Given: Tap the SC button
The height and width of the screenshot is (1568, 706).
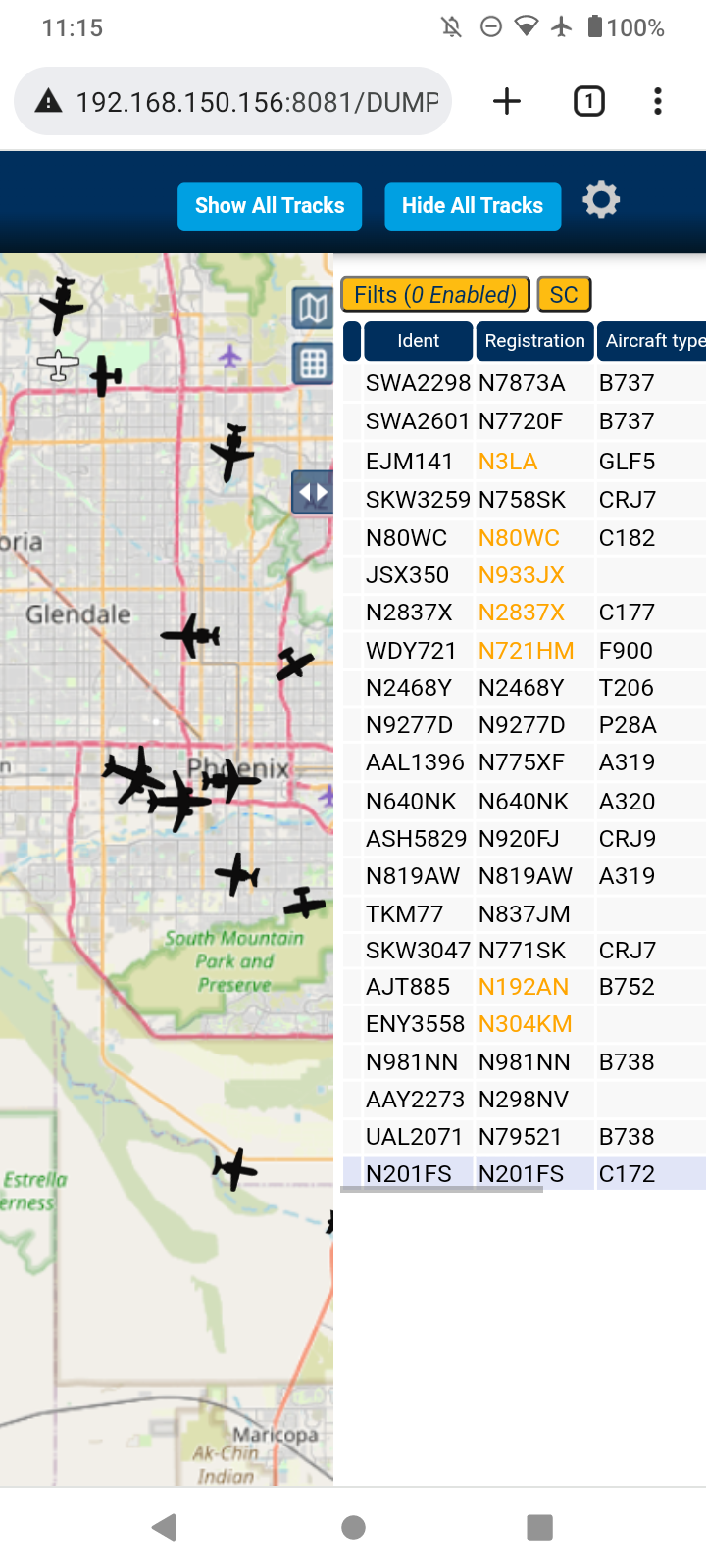Looking at the screenshot, I should [564, 295].
